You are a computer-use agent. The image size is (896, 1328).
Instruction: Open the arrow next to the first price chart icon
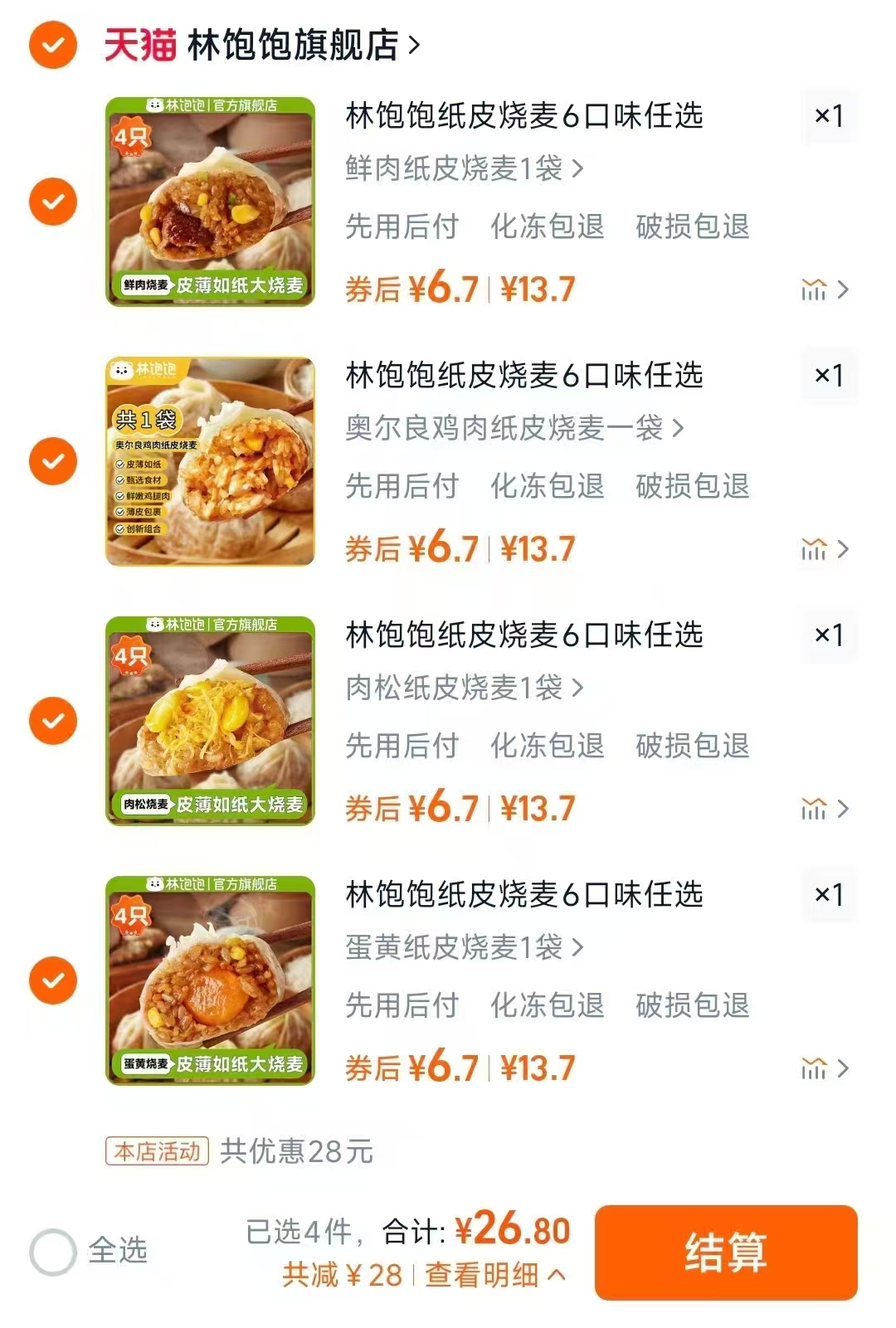point(845,289)
